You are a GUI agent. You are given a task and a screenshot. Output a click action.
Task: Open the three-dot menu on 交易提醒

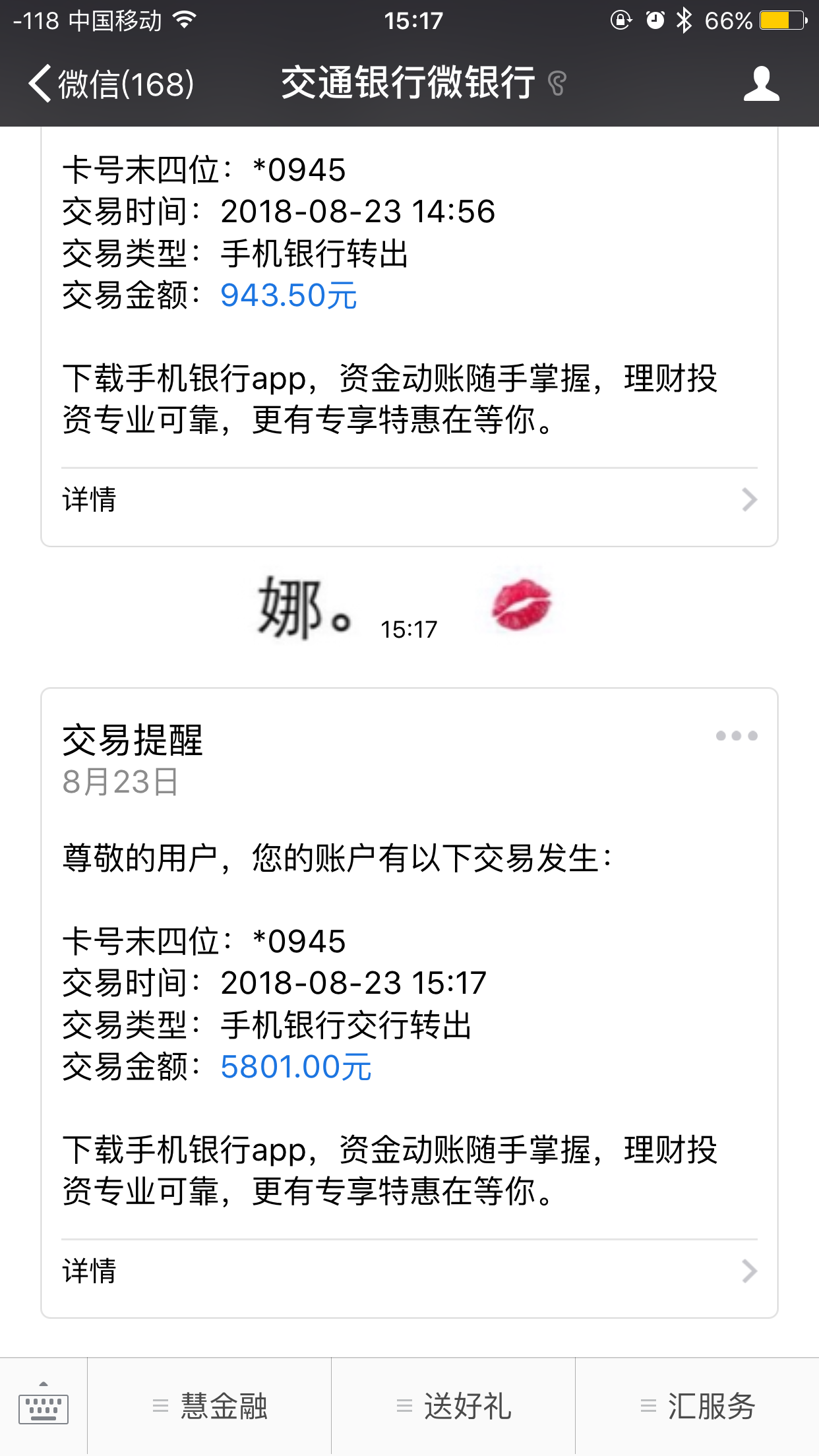(736, 736)
